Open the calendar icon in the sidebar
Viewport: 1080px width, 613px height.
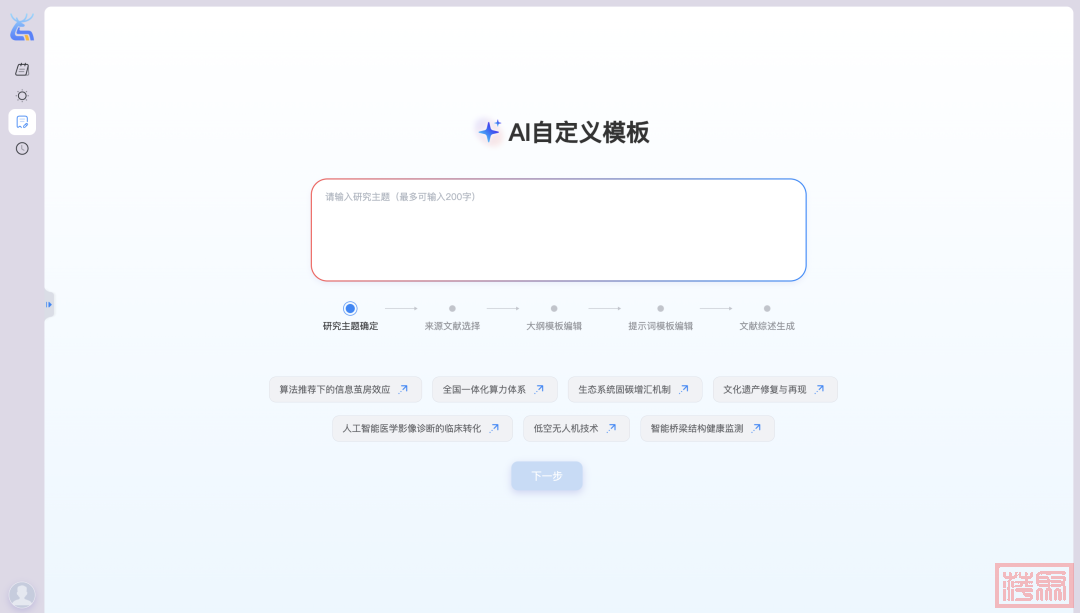(22, 69)
